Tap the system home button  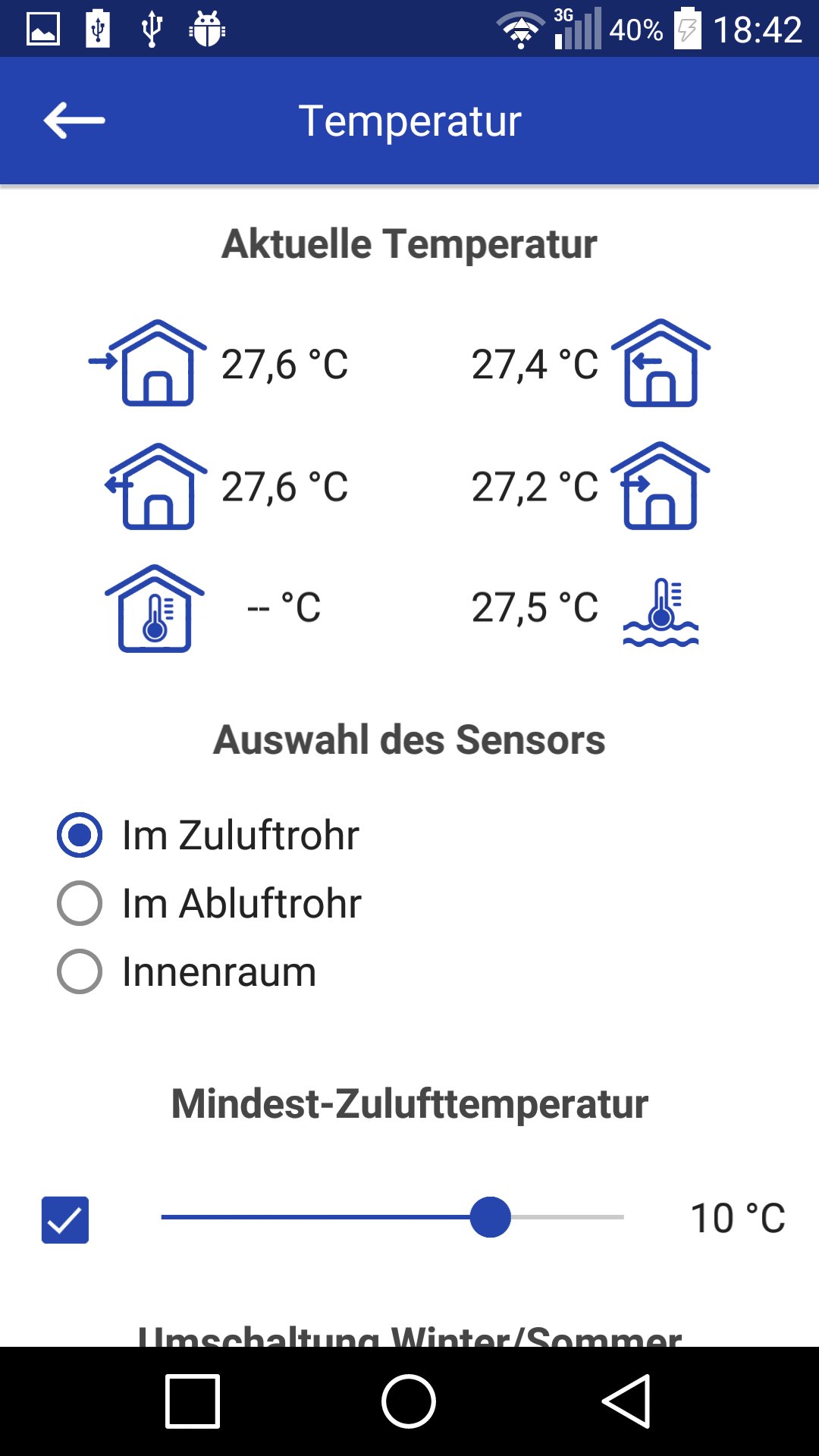click(x=409, y=1401)
